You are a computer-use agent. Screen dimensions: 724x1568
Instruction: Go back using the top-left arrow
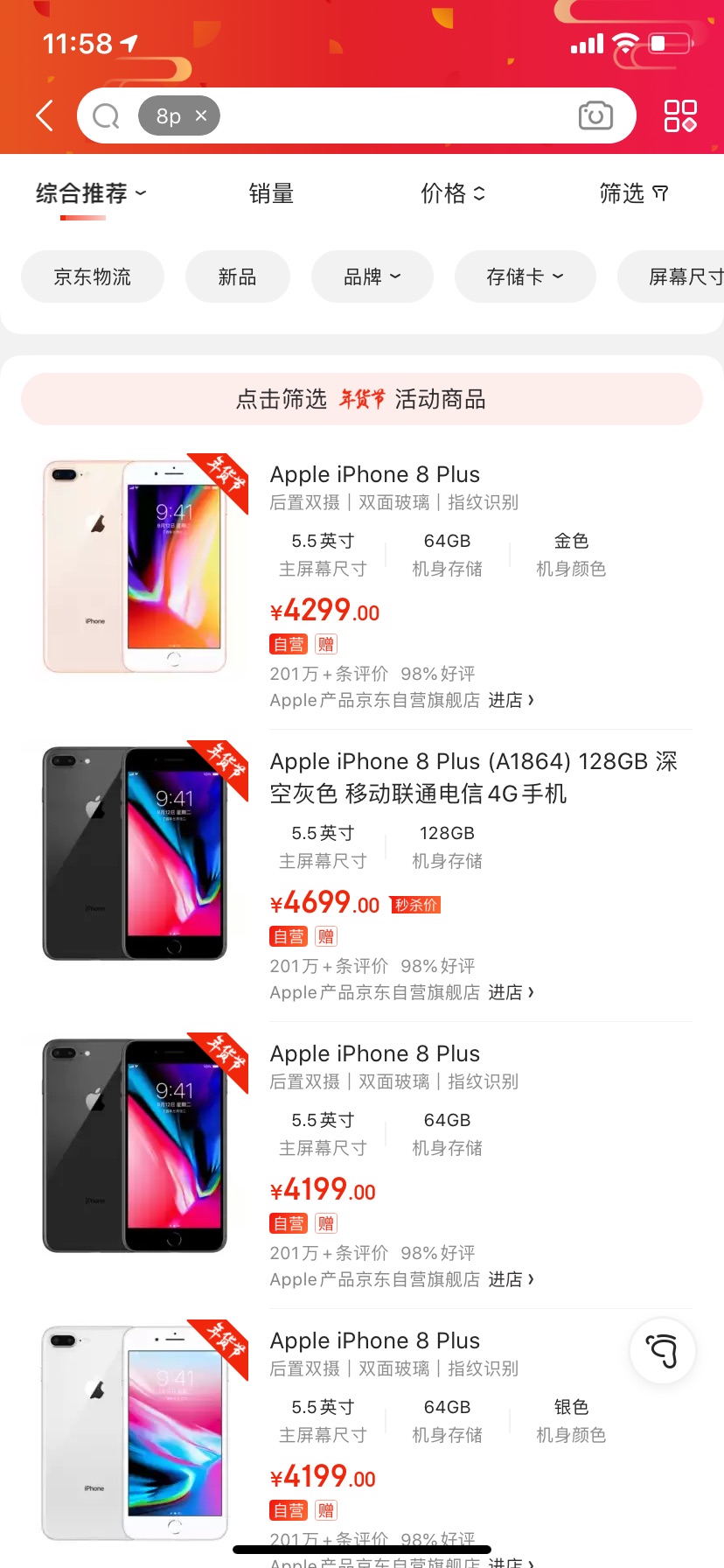tap(45, 115)
